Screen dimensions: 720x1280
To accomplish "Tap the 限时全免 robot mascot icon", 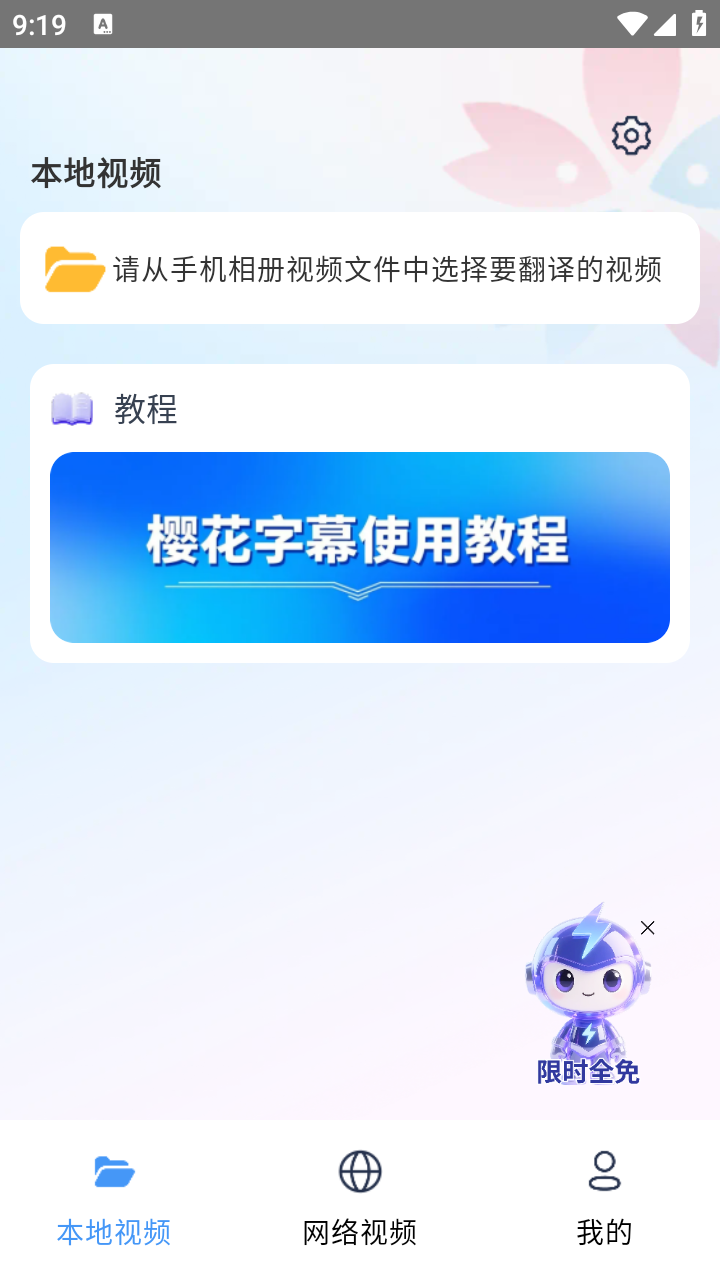I will [x=588, y=985].
